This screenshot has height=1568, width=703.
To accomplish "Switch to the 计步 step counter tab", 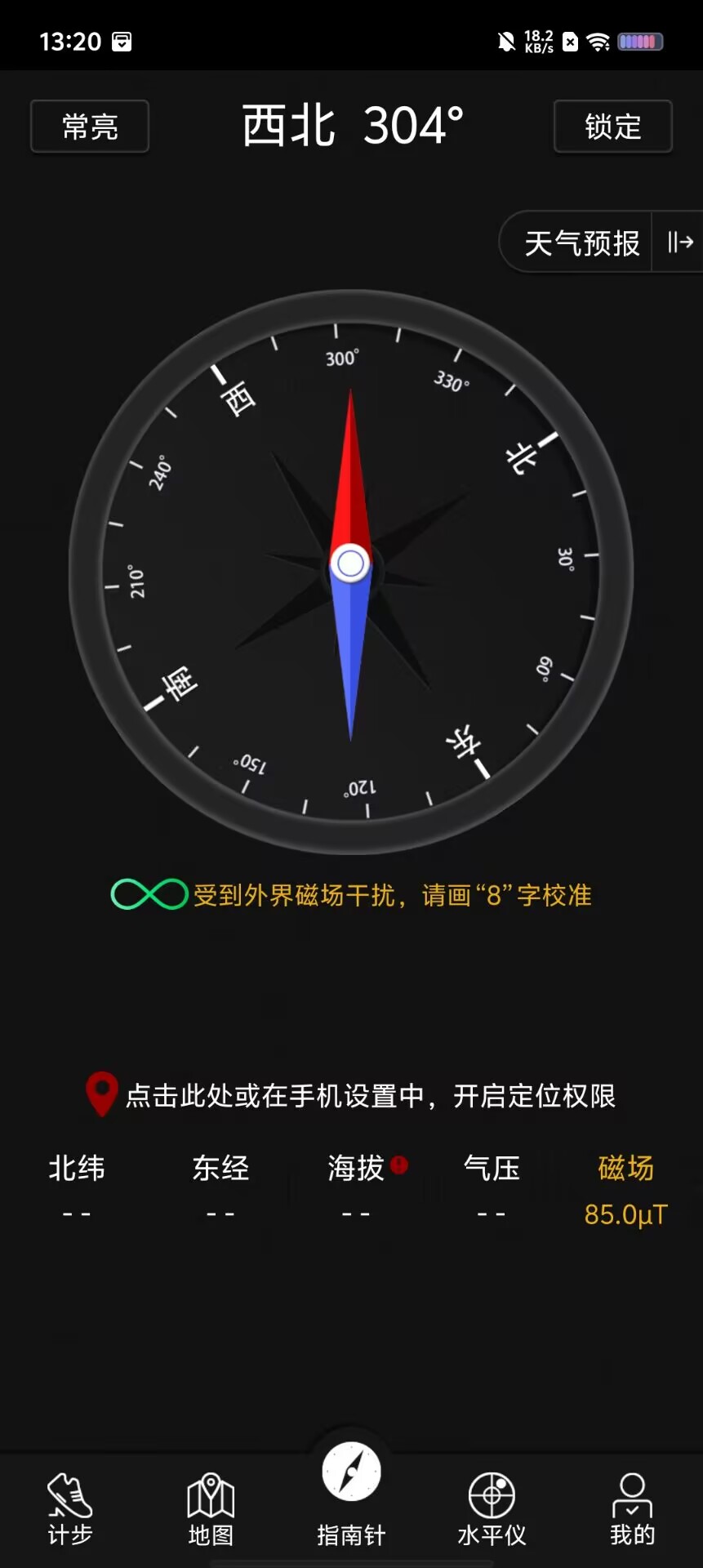I will click(70, 1510).
